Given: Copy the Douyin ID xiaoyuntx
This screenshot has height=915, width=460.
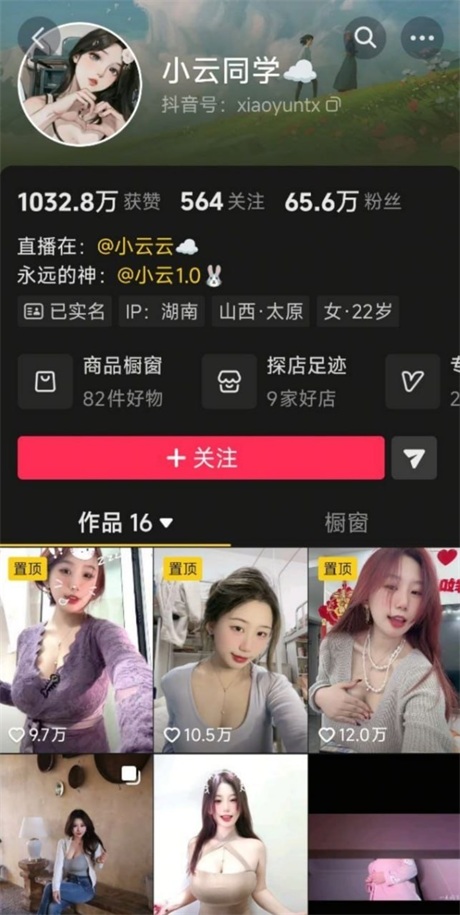Looking at the screenshot, I should point(333,105).
